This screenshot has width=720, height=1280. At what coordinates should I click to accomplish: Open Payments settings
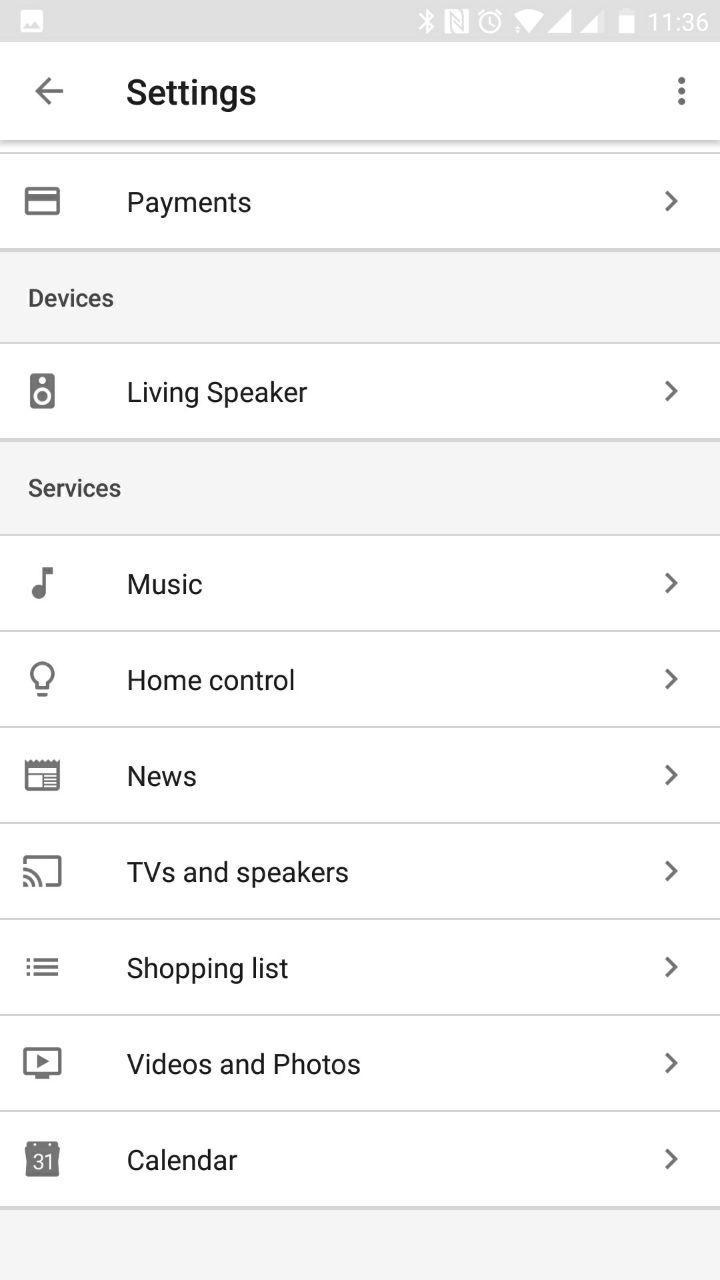click(x=360, y=202)
